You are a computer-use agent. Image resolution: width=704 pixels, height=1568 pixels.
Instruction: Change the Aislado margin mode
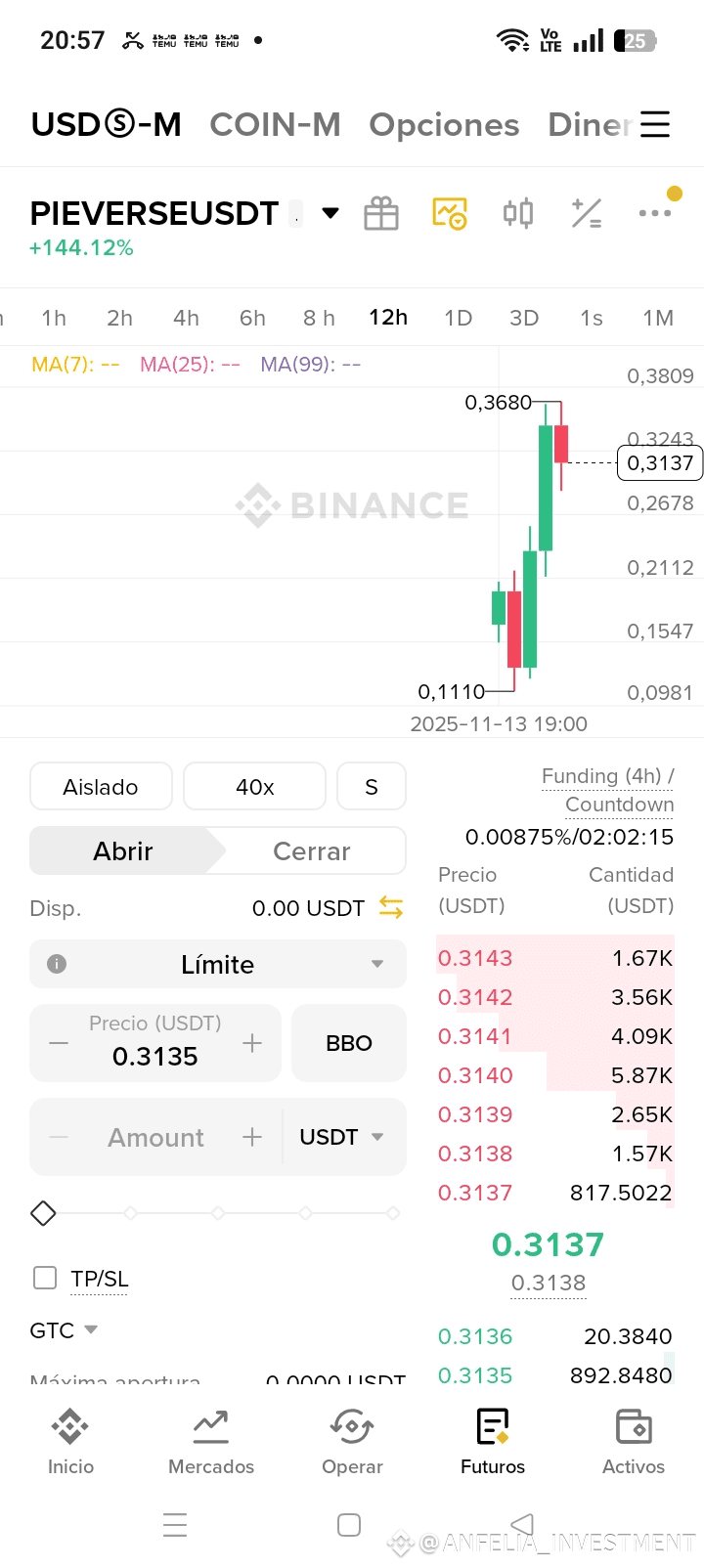pos(101,787)
